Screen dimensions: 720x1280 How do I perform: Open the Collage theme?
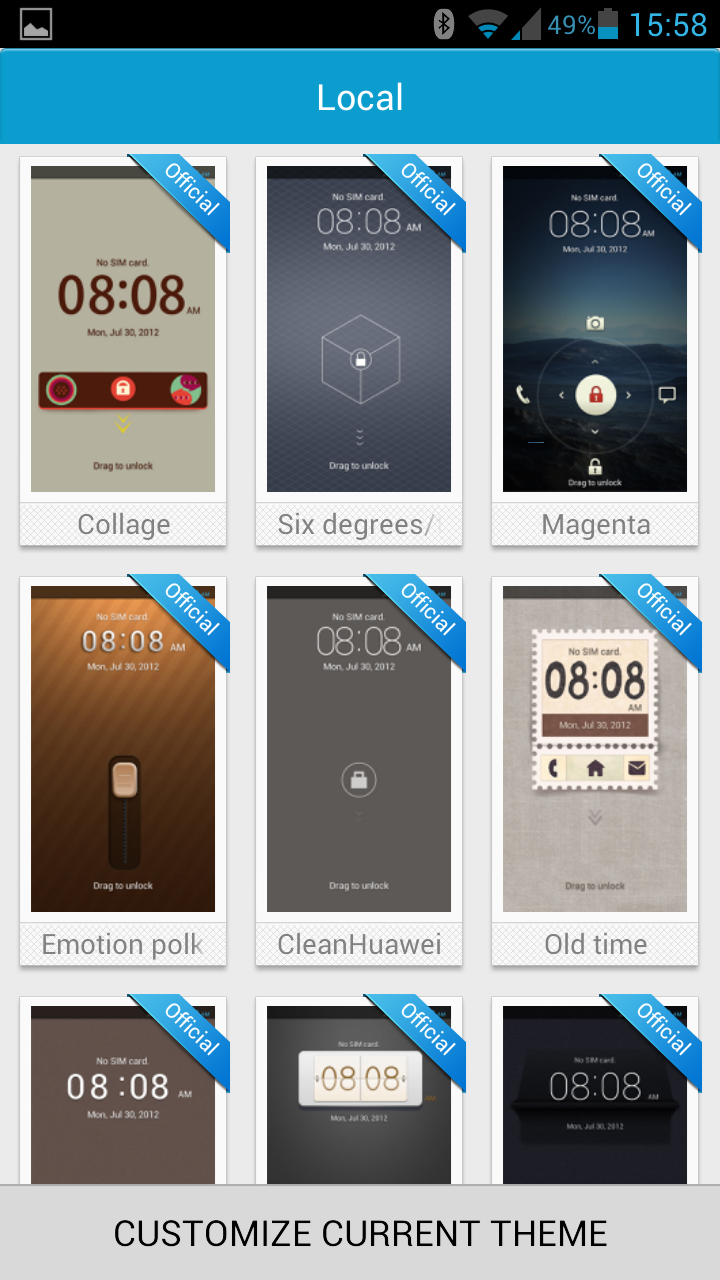[123, 350]
